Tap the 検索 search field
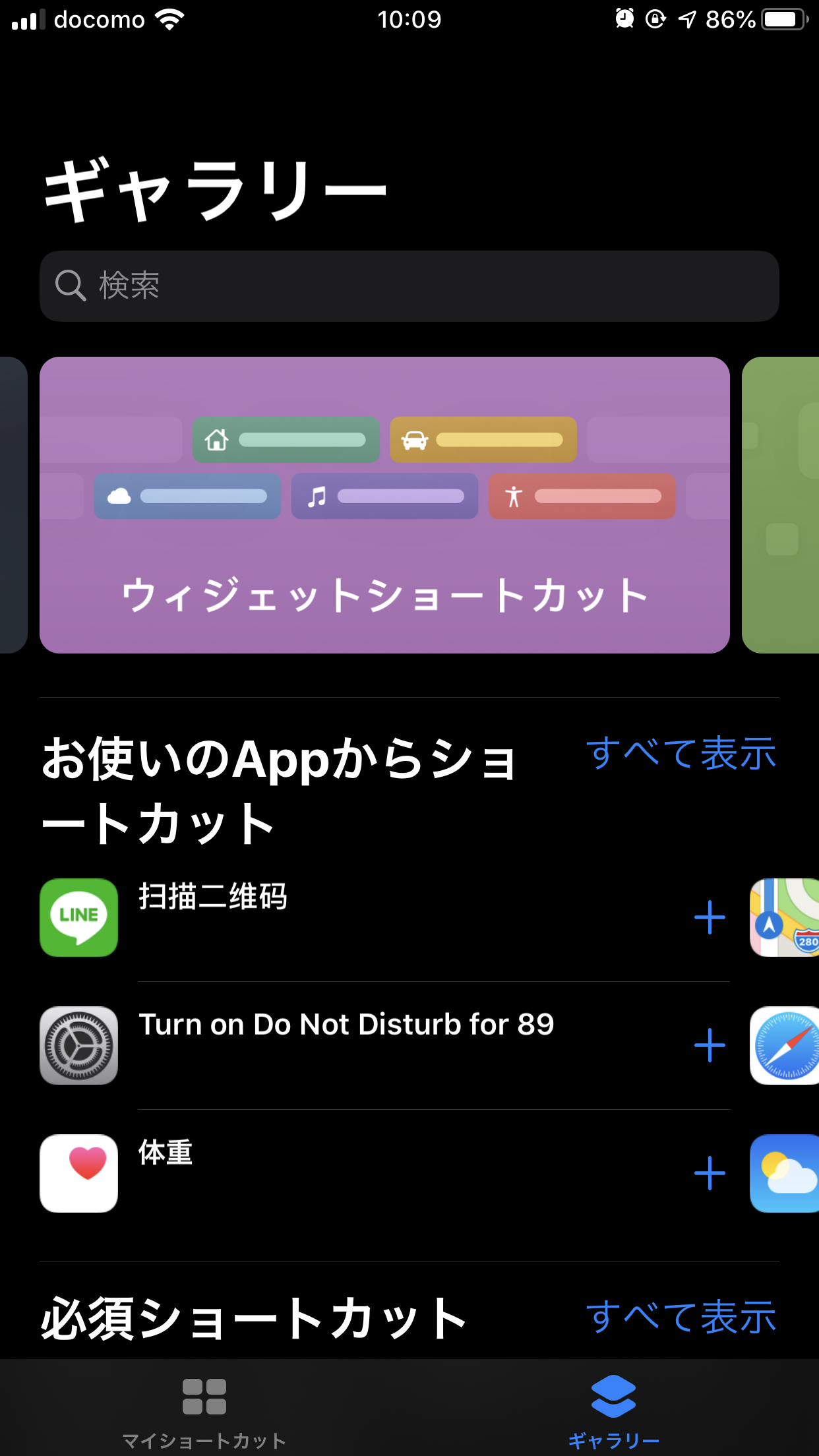The image size is (819, 1456). [409, 286]
